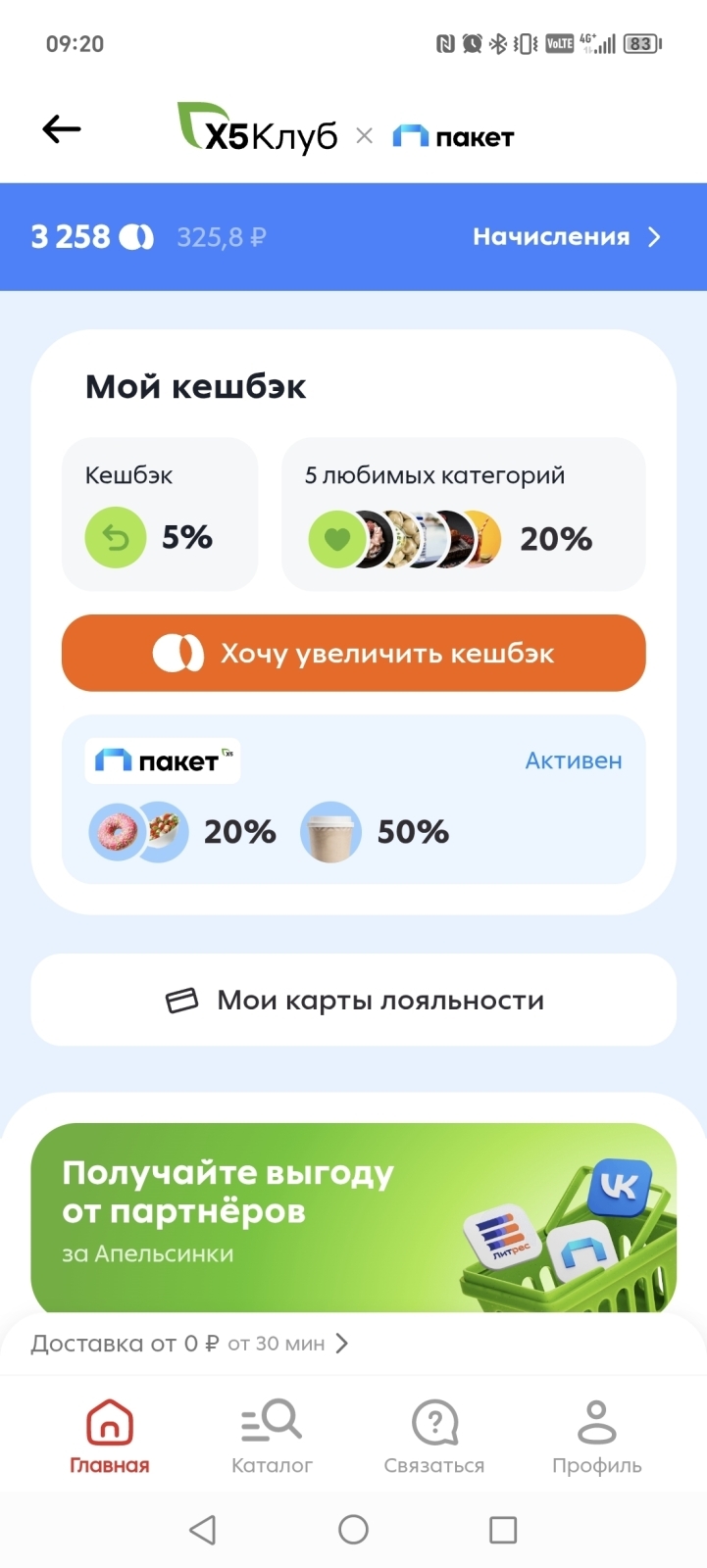Viewport: 707px width, 1568px height.
Task: Open the Кешбэк 5% card
Action: (159, 514)
